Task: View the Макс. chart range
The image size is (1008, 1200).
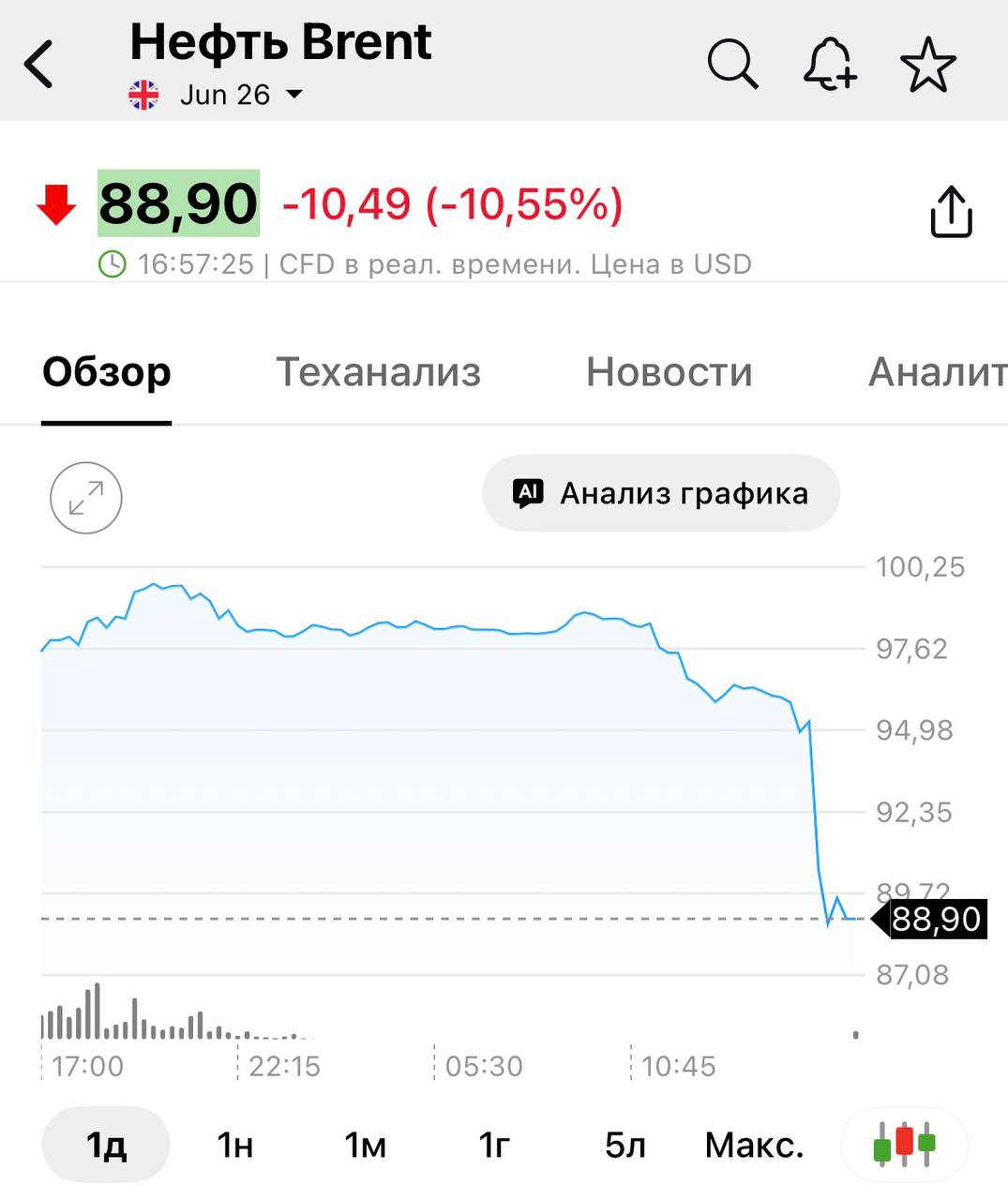Action: pyautogui.click(x=755, y=1145)
